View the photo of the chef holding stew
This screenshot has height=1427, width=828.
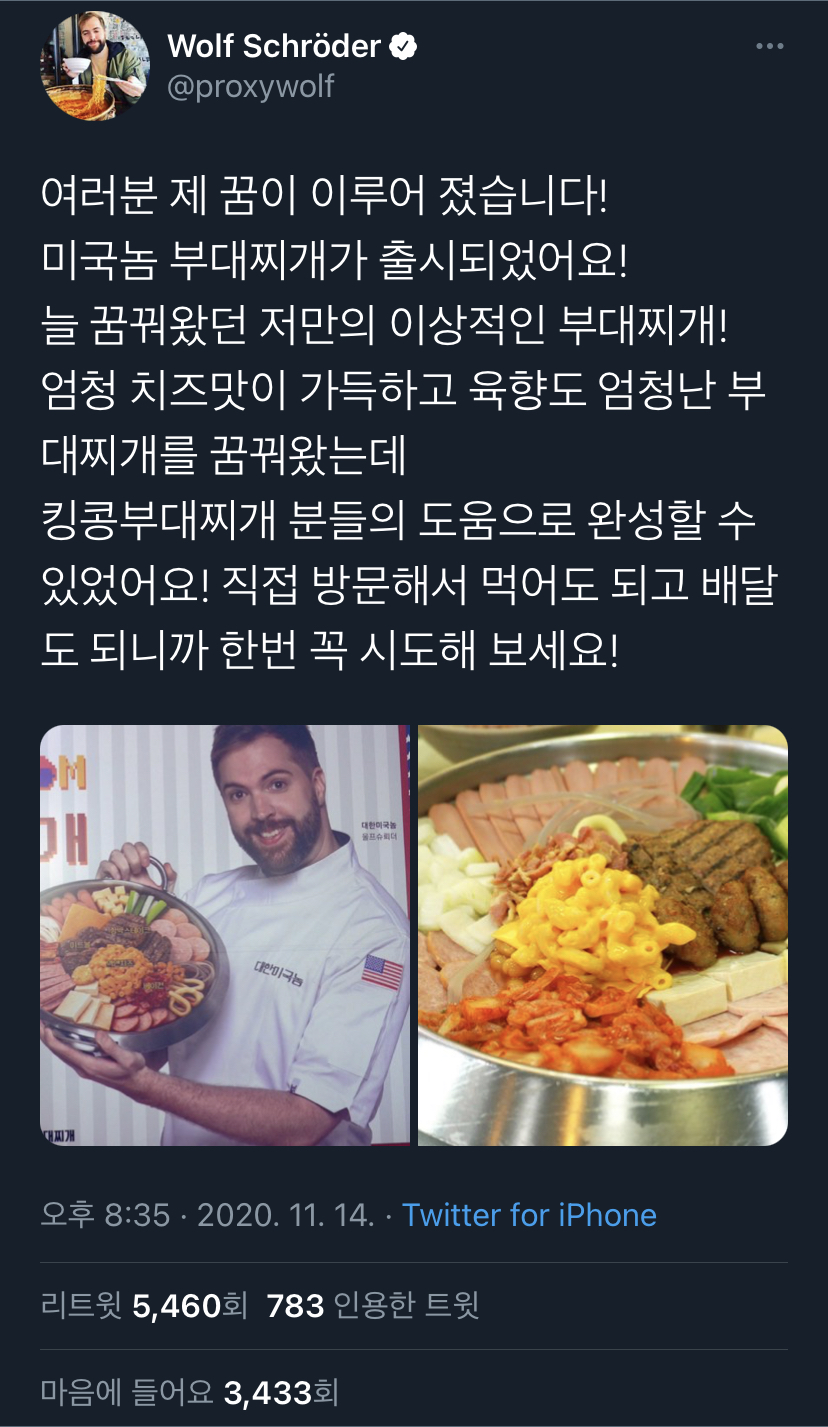[225, 935]
